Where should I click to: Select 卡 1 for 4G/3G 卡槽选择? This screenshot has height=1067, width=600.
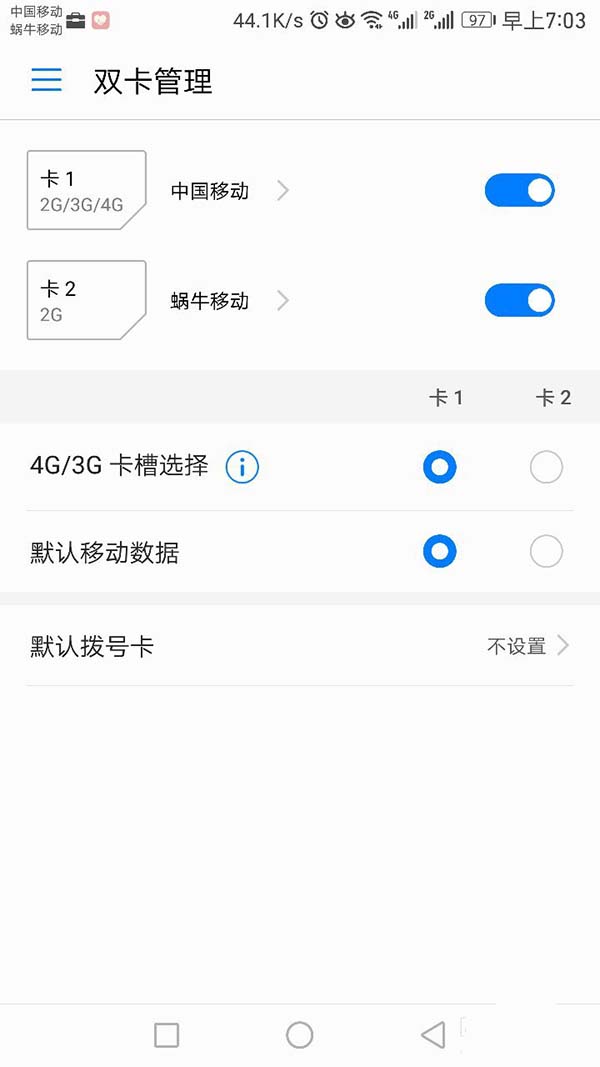point(440,467)
